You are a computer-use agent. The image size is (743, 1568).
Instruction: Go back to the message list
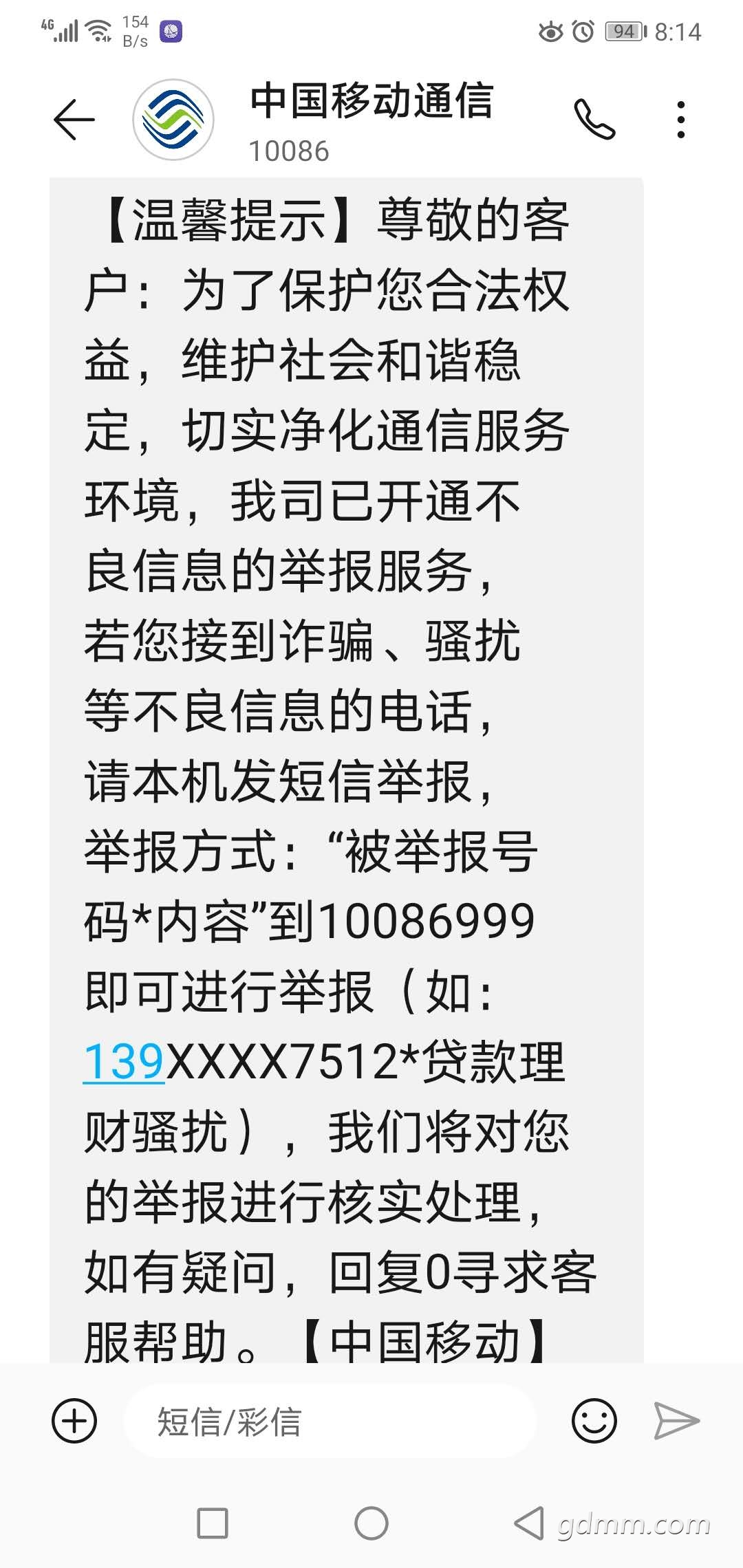pyautogui.click(x=74, y=120)
